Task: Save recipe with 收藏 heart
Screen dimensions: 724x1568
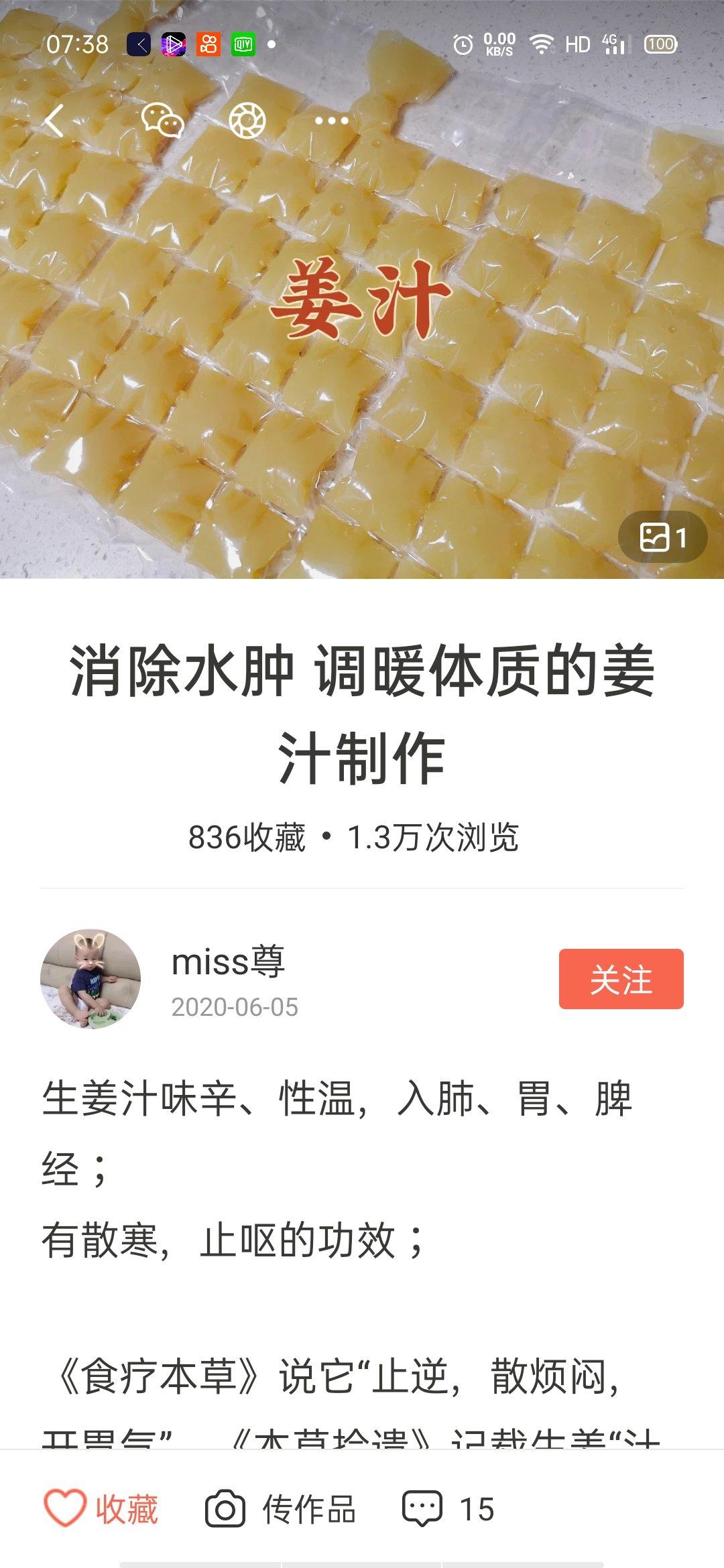Action: [101, 1509]
